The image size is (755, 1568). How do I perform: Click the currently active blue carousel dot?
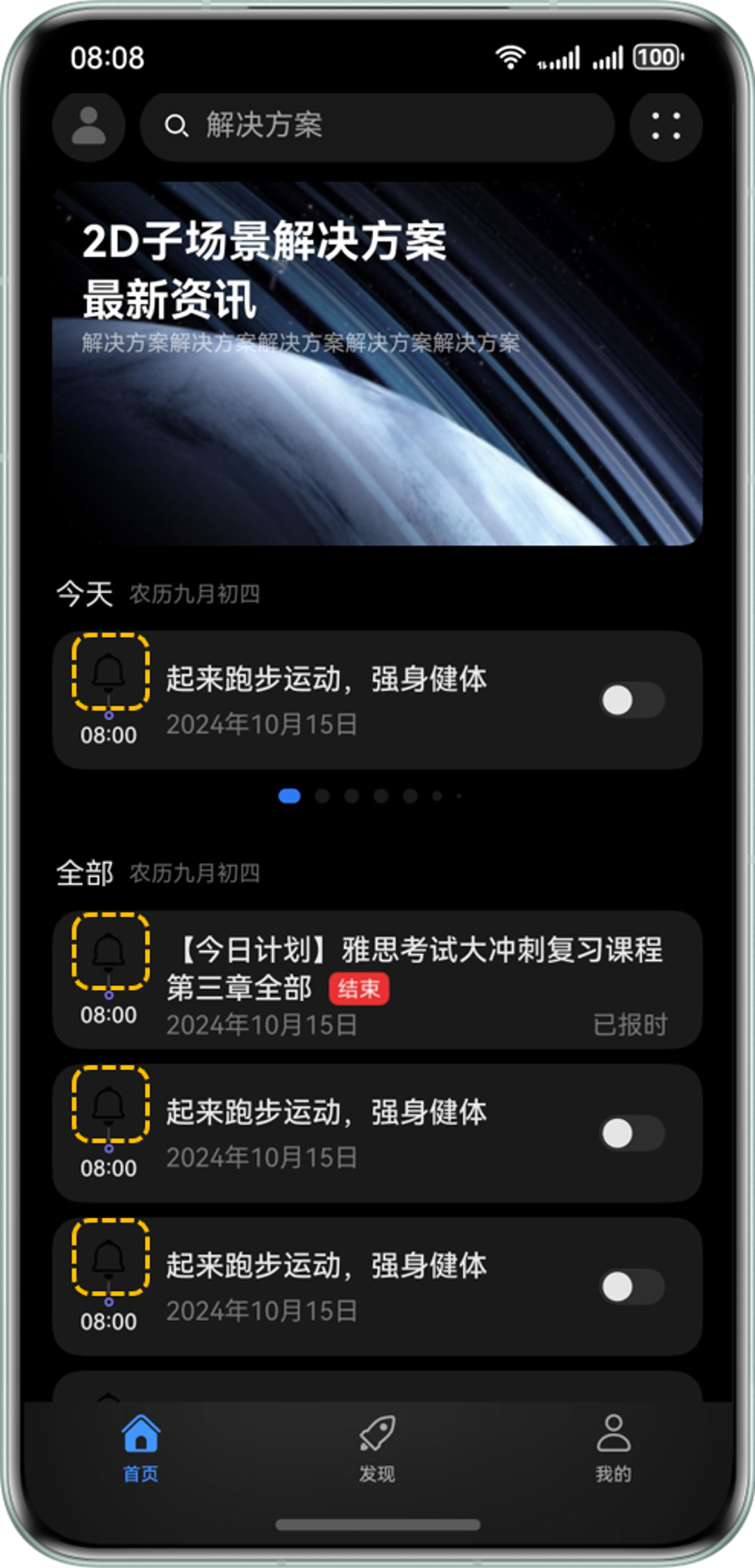288,798
